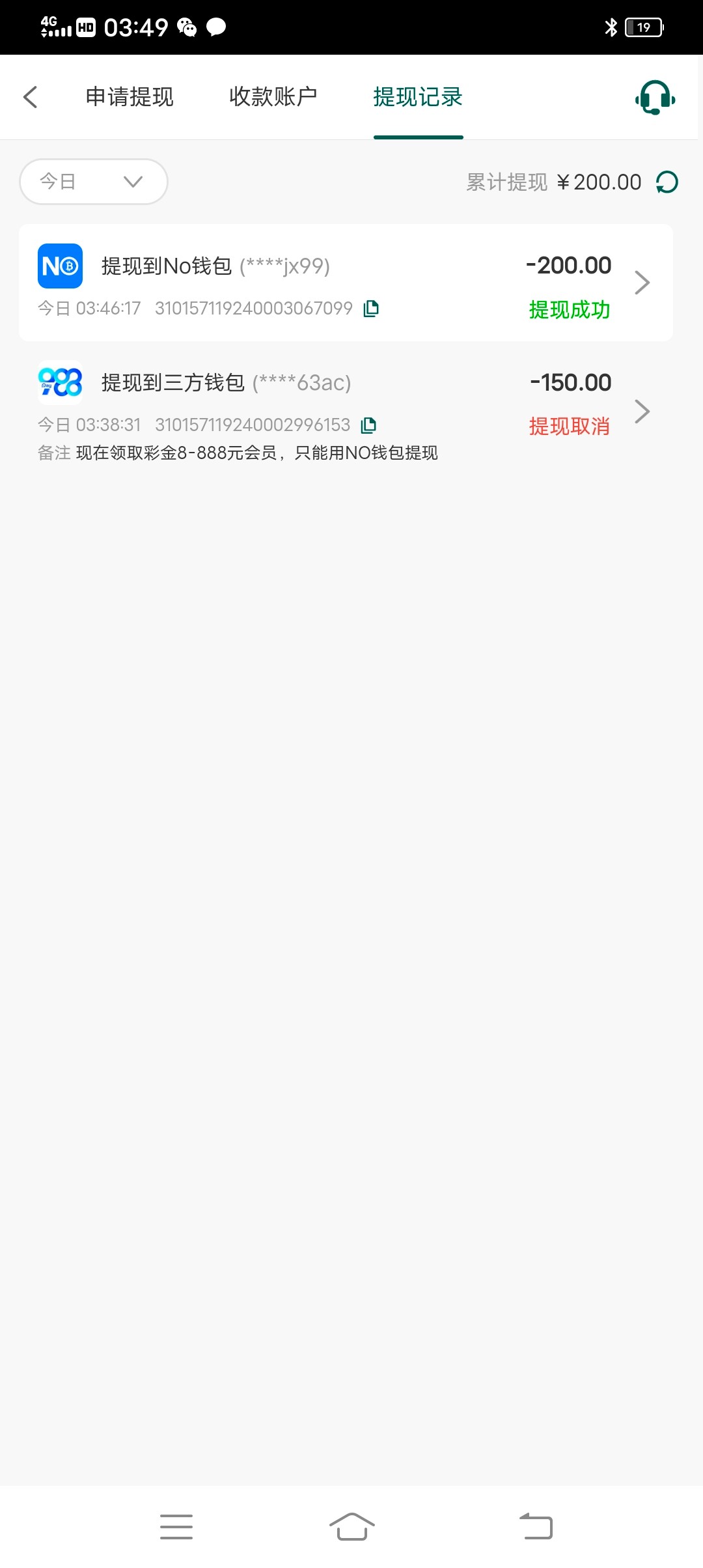Refresh the 累计提现 total
The width and height of the screenshot is (703, 1568).
click(x=667, y=182)
